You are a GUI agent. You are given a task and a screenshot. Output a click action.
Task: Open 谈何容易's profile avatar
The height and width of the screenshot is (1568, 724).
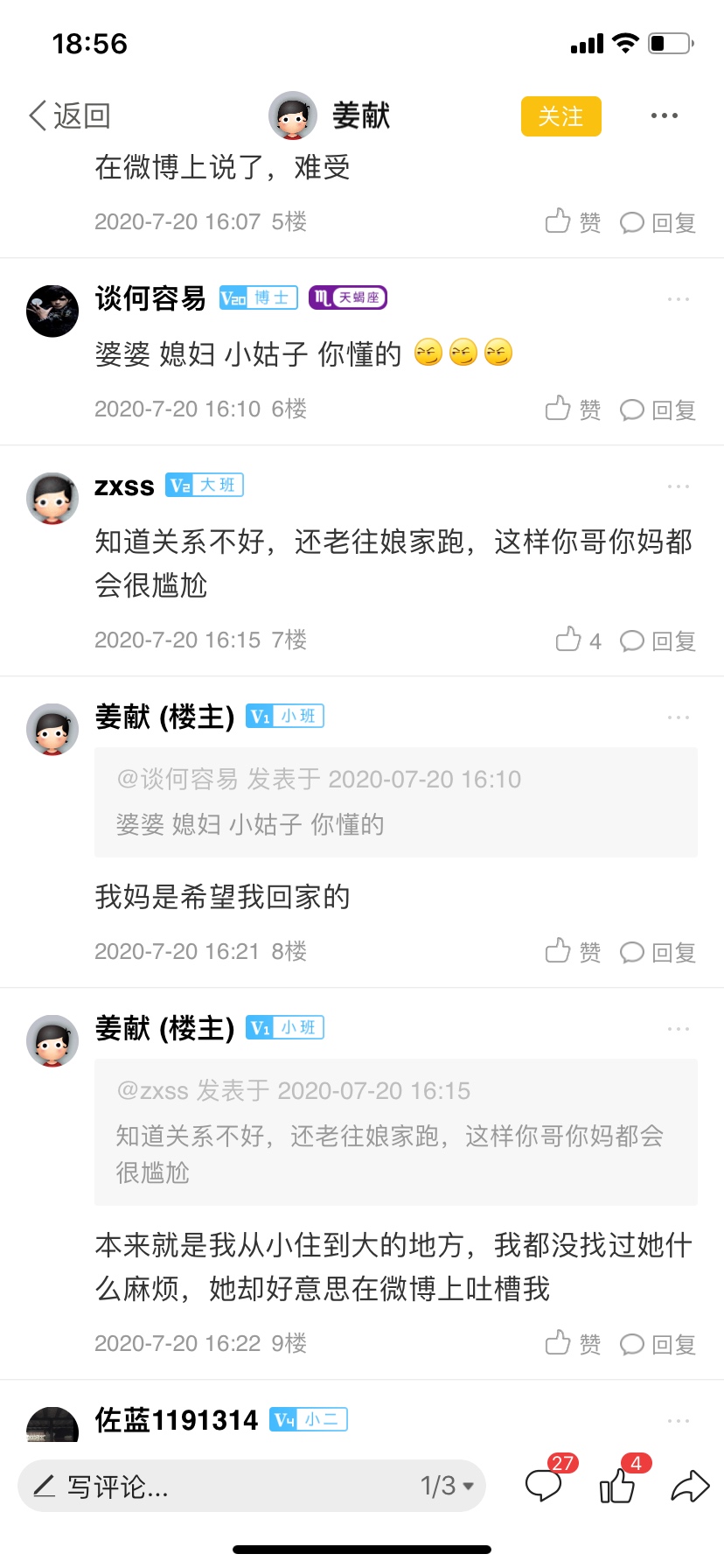pos(52,311)
